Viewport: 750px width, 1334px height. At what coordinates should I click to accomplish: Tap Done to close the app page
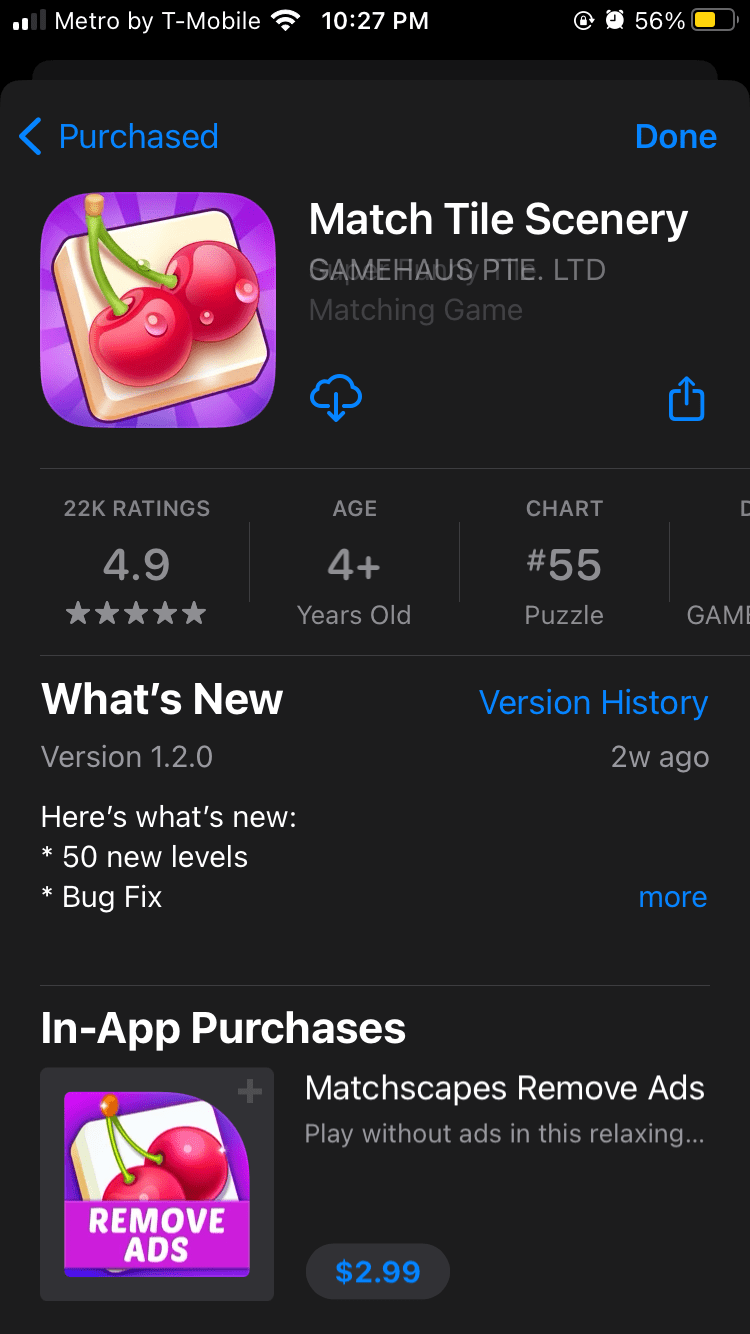click(675, 136)
